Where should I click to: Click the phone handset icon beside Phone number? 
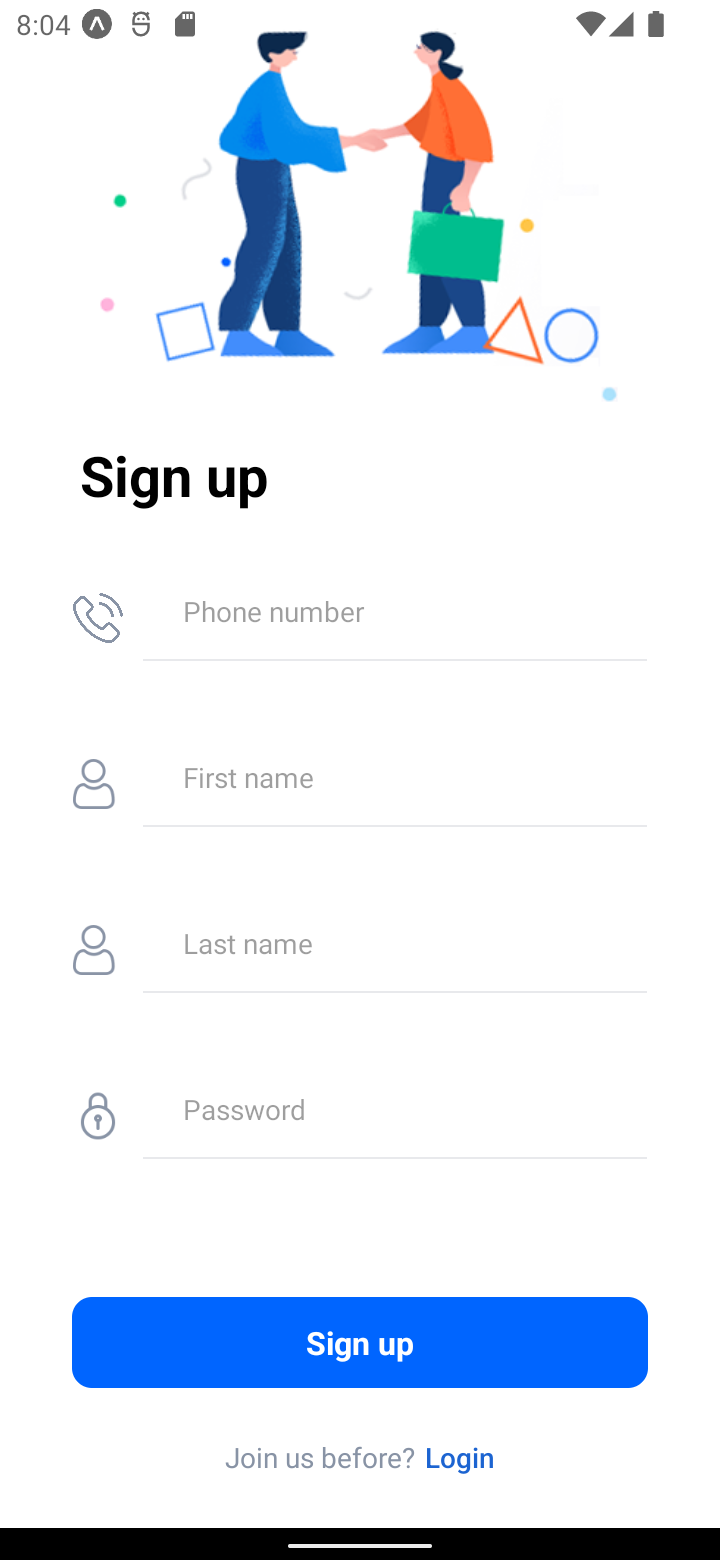click(x=97, y=617)
